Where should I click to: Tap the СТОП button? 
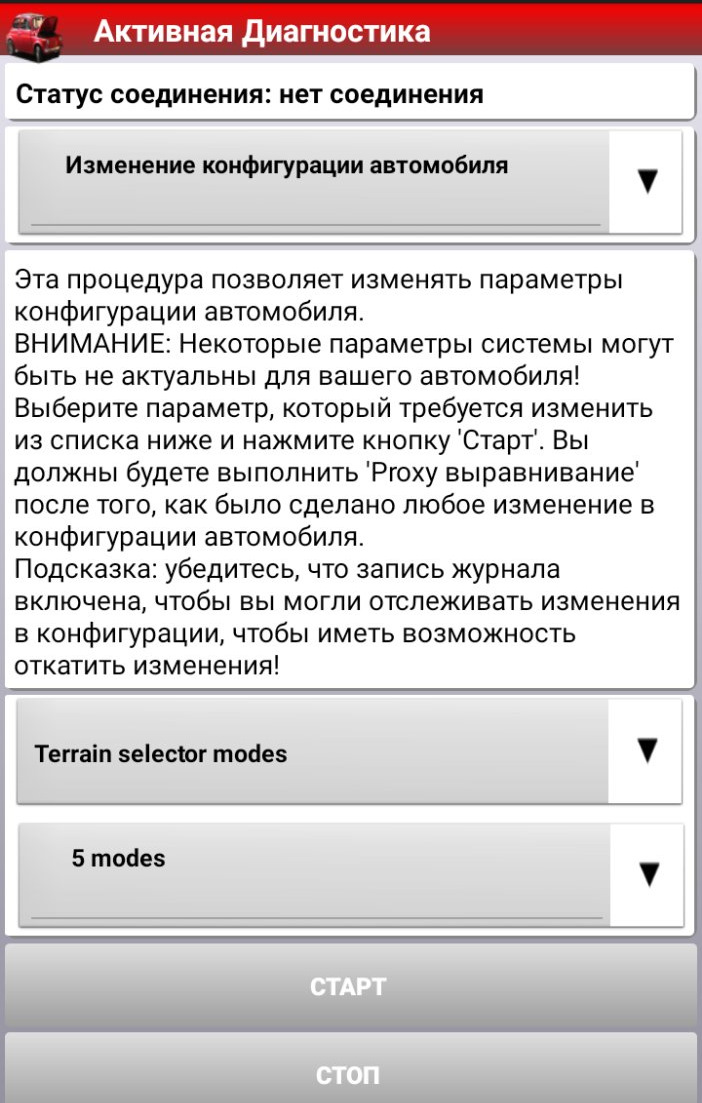pos(350,1074)
